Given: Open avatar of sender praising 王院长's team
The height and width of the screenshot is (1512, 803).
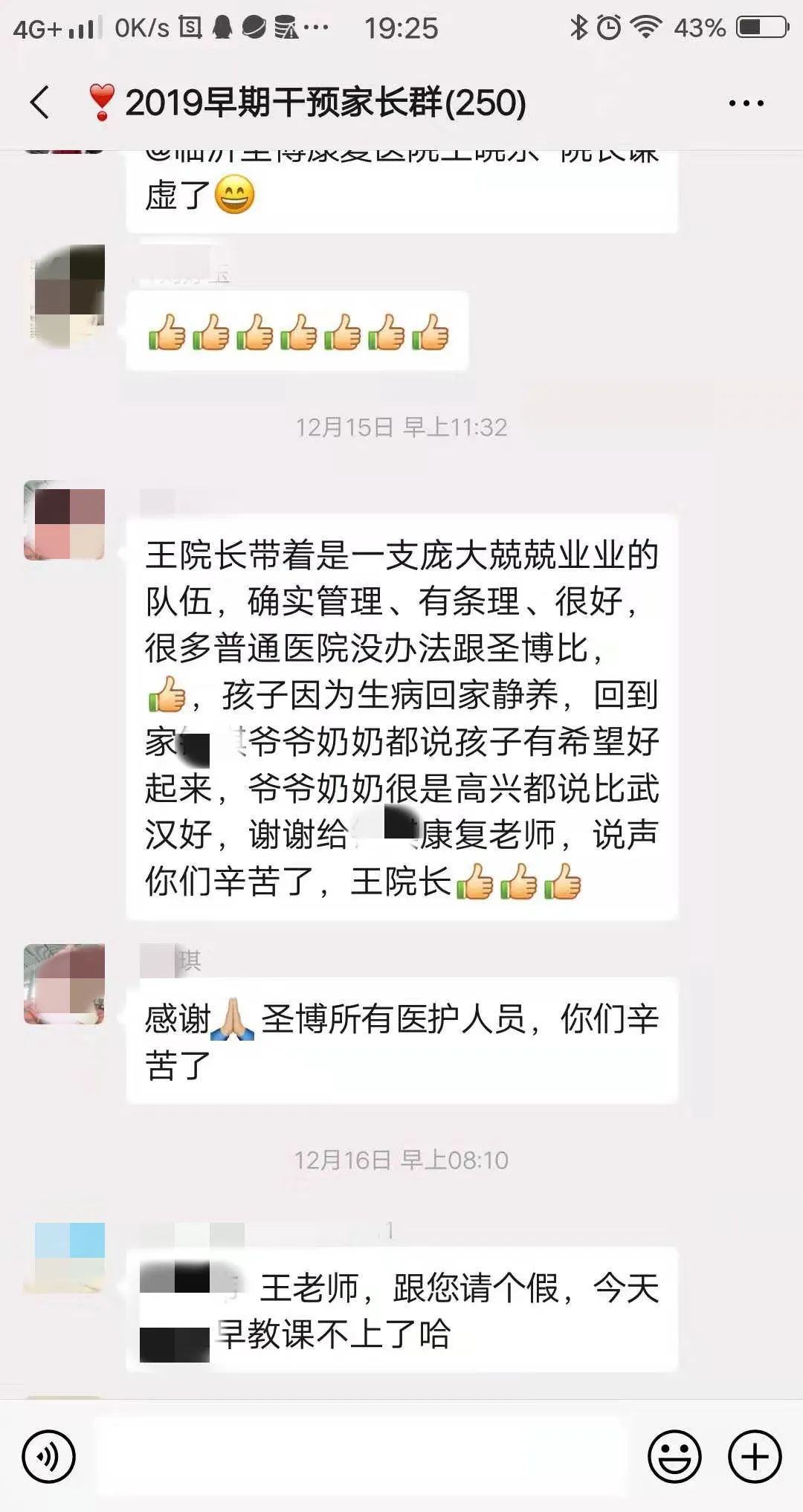Looking at the screenshot, I should pyautogui.click(x=65, y=520).
